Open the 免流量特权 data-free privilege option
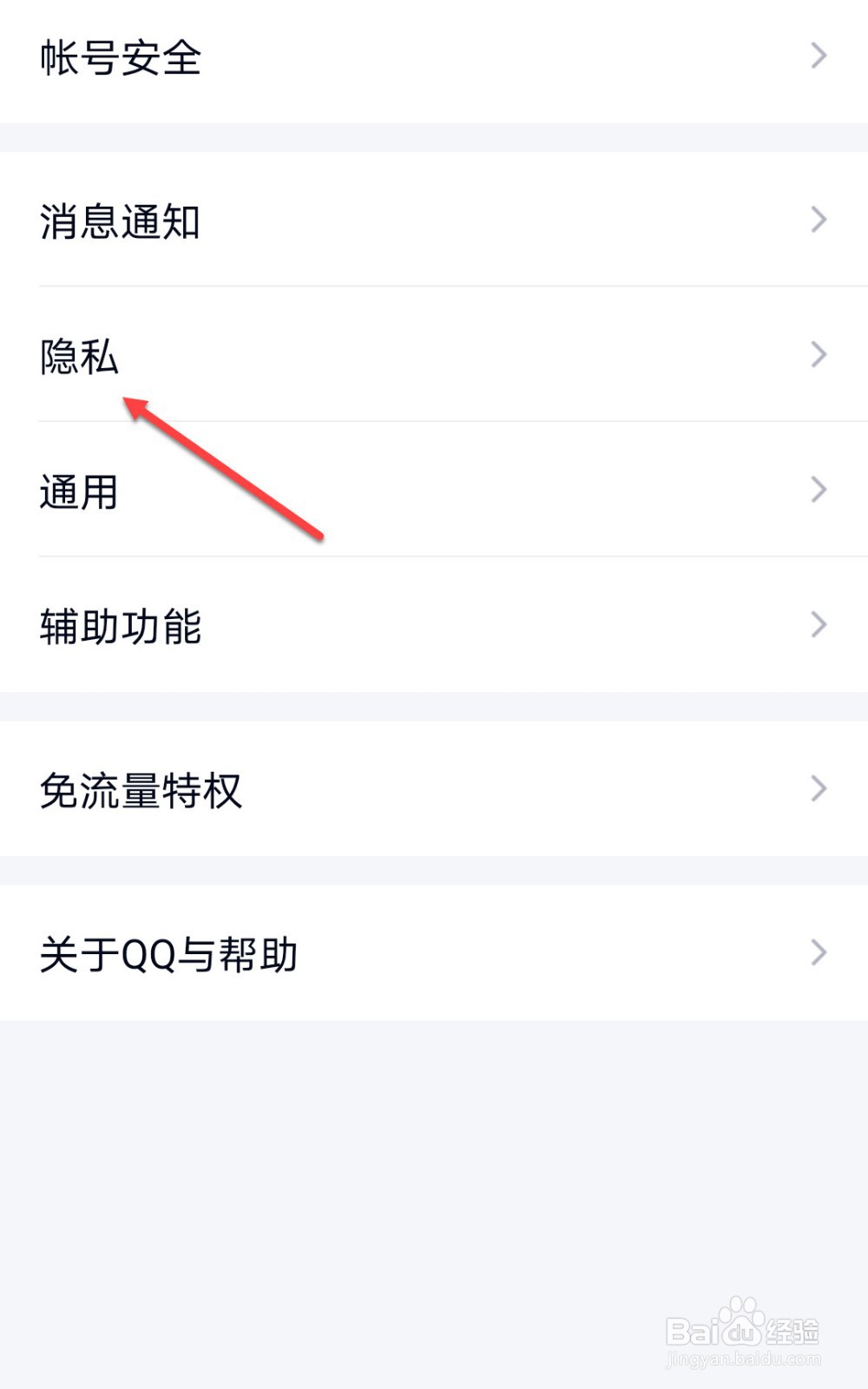868x1389 pixels. tap(141, 788)
